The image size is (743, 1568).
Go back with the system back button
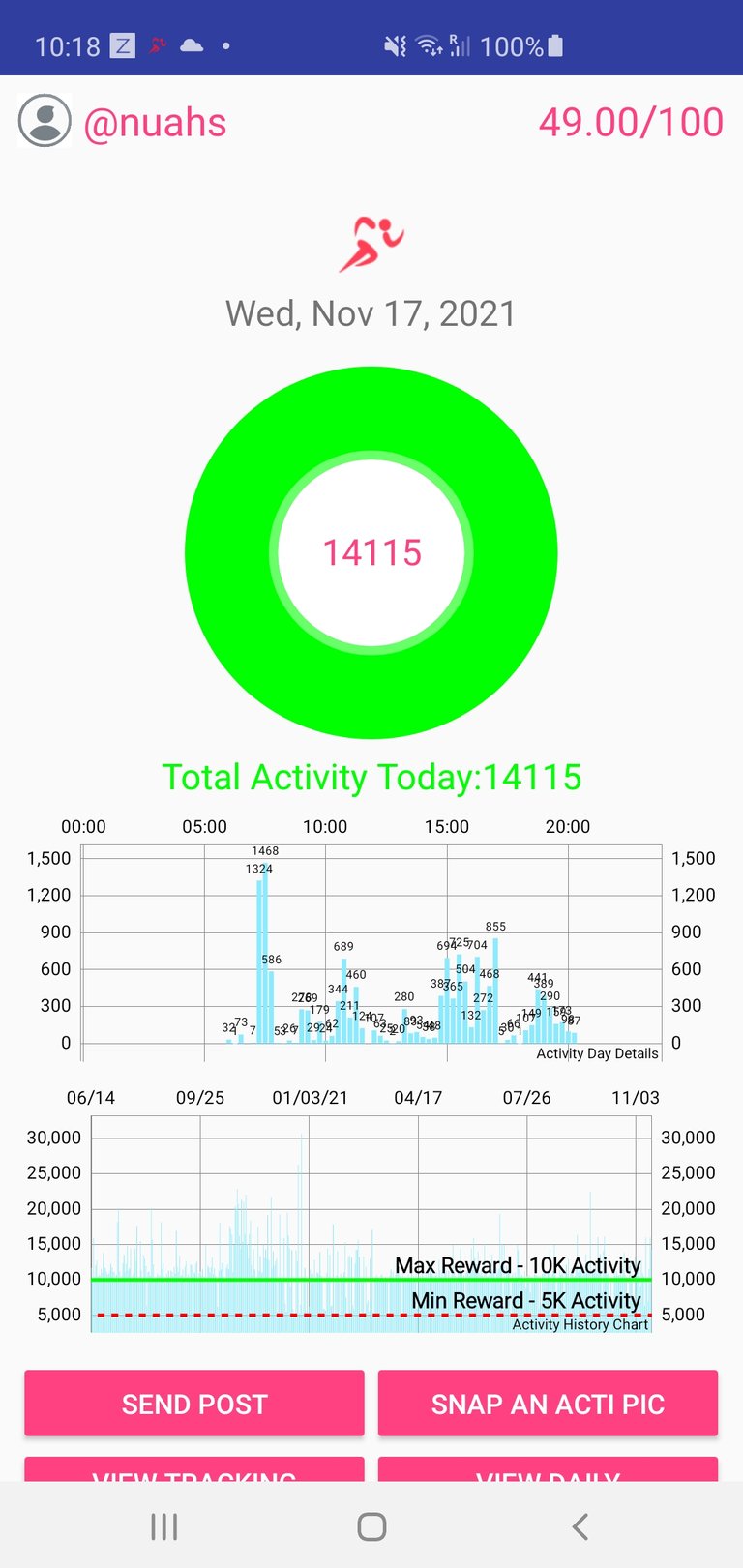[580, 1527]
